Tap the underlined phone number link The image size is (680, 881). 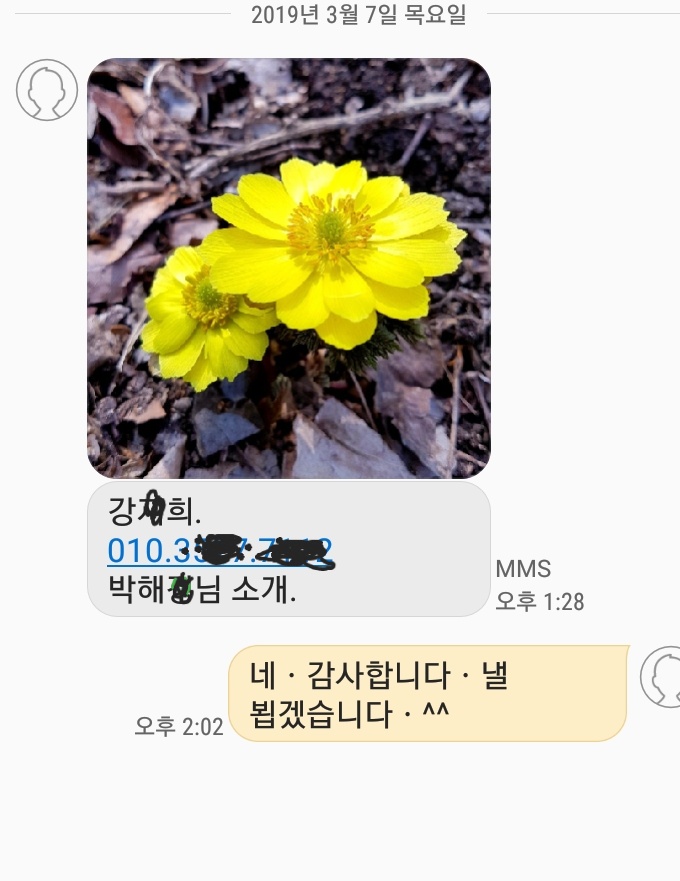coord(220,550)
